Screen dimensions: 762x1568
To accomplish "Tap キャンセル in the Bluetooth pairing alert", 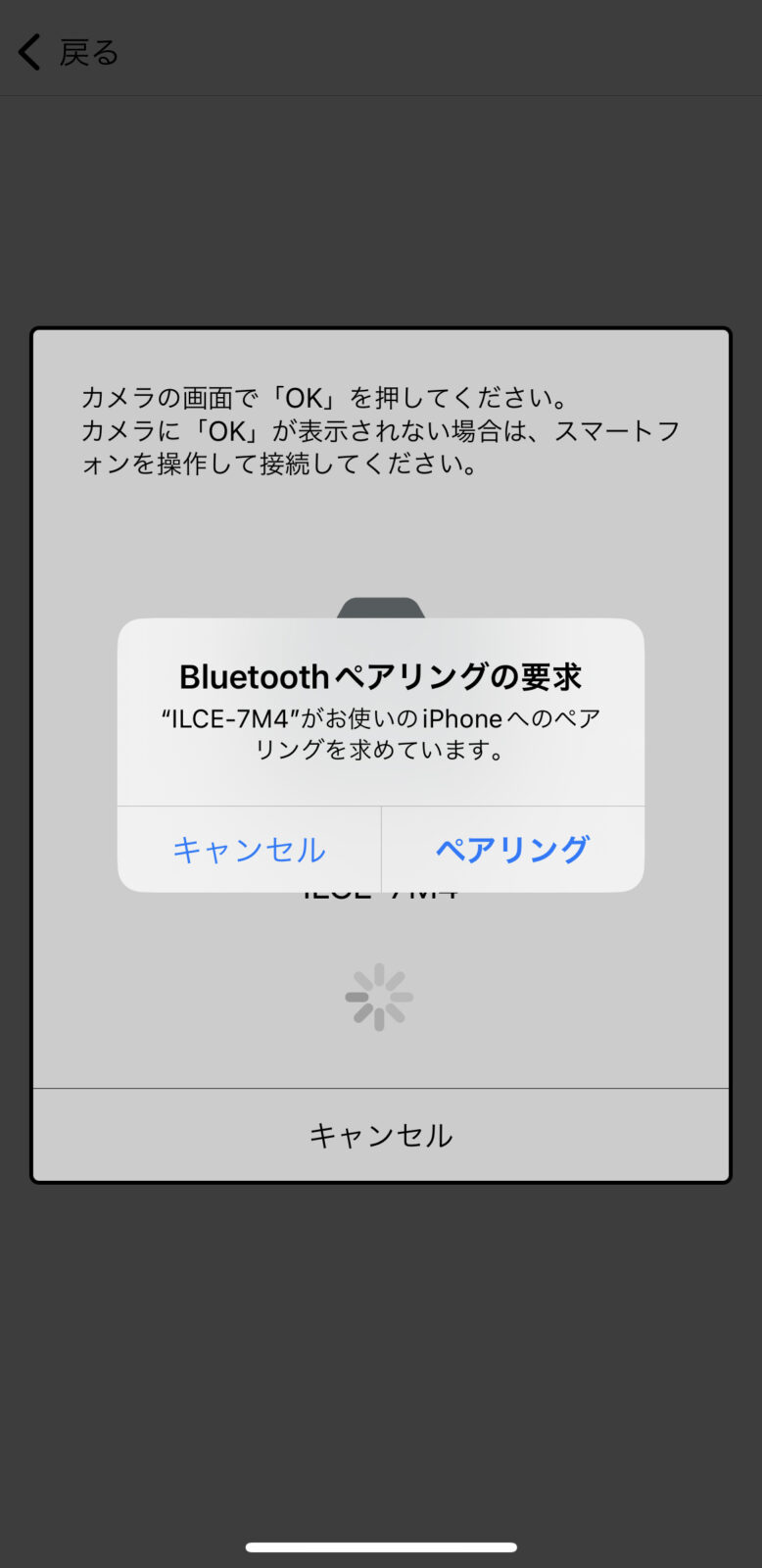I will click(x=249, y=849).
